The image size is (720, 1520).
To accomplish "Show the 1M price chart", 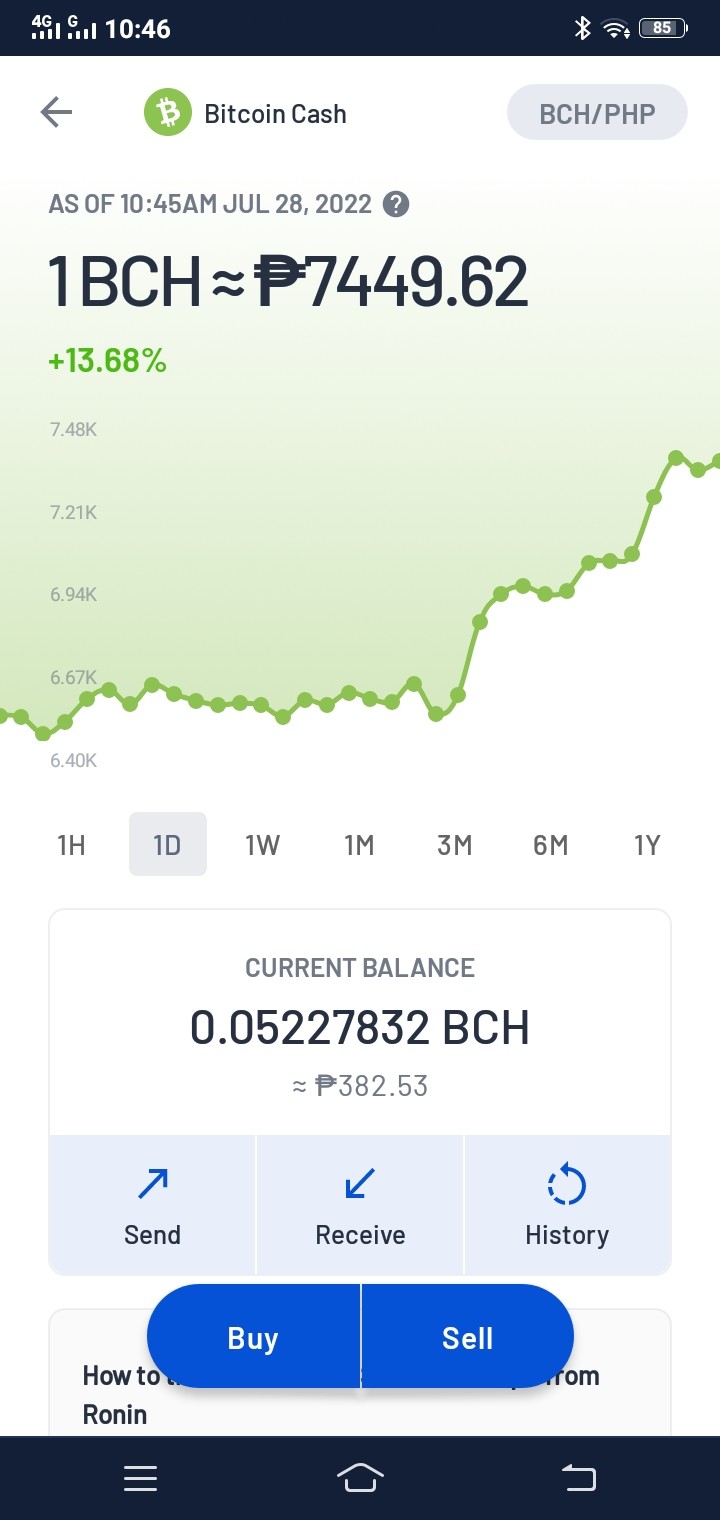I will [x=359, y=845].
